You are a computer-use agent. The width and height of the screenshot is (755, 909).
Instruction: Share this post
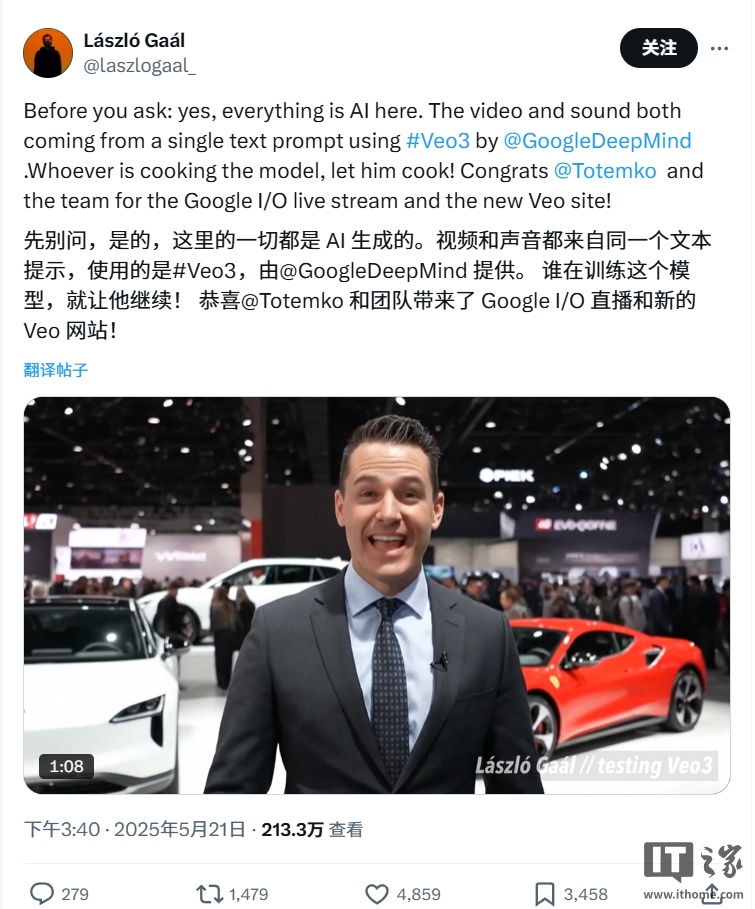tap(712, 893)
